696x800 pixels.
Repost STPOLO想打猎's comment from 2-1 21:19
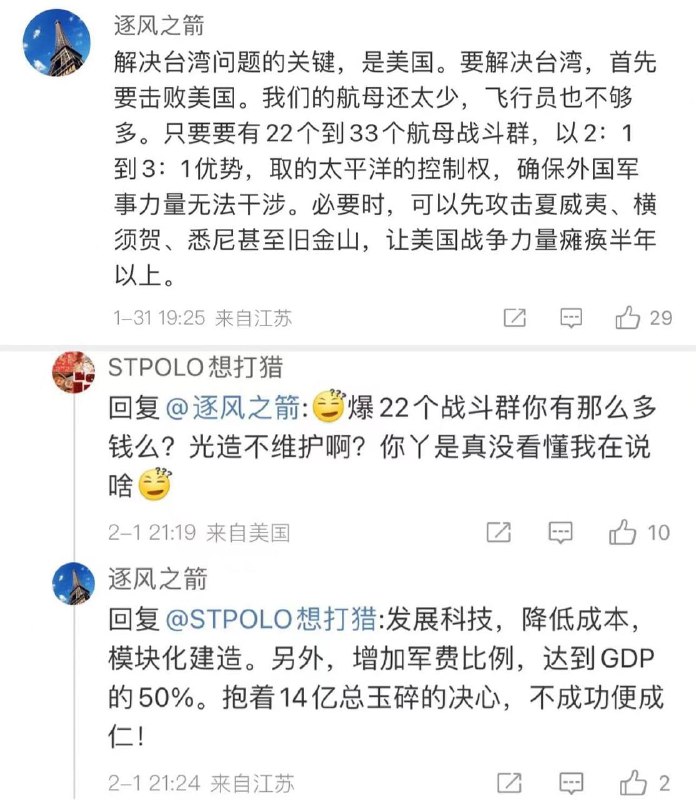tap(499, 531)
